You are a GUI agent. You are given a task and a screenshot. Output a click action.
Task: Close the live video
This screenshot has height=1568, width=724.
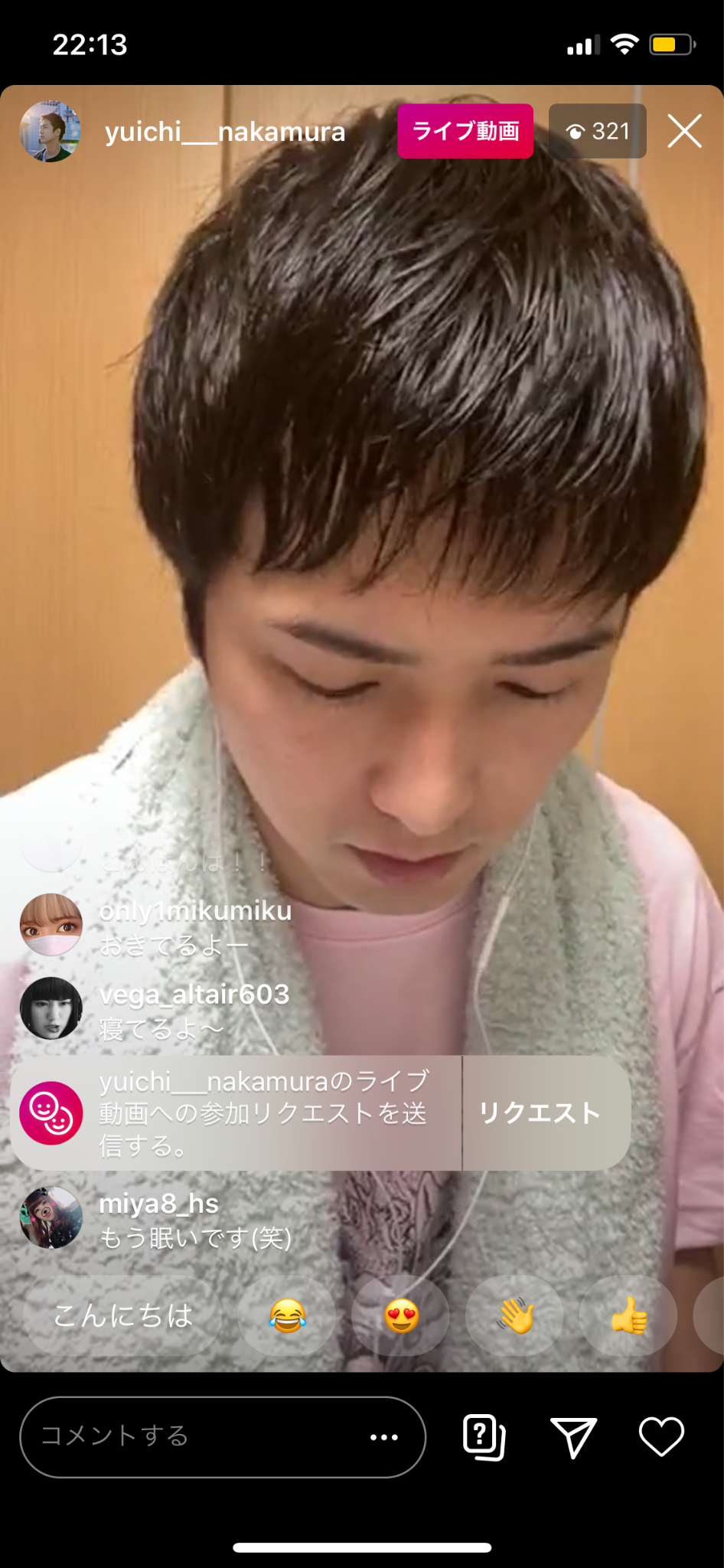[x=684, y=131]
